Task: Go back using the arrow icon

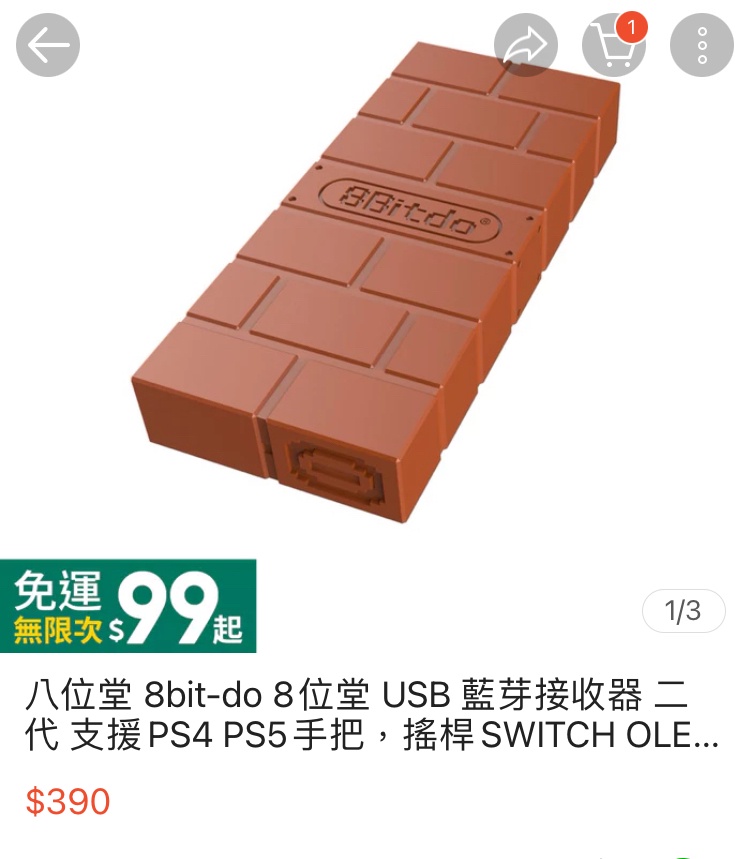Action: [48, 45]
